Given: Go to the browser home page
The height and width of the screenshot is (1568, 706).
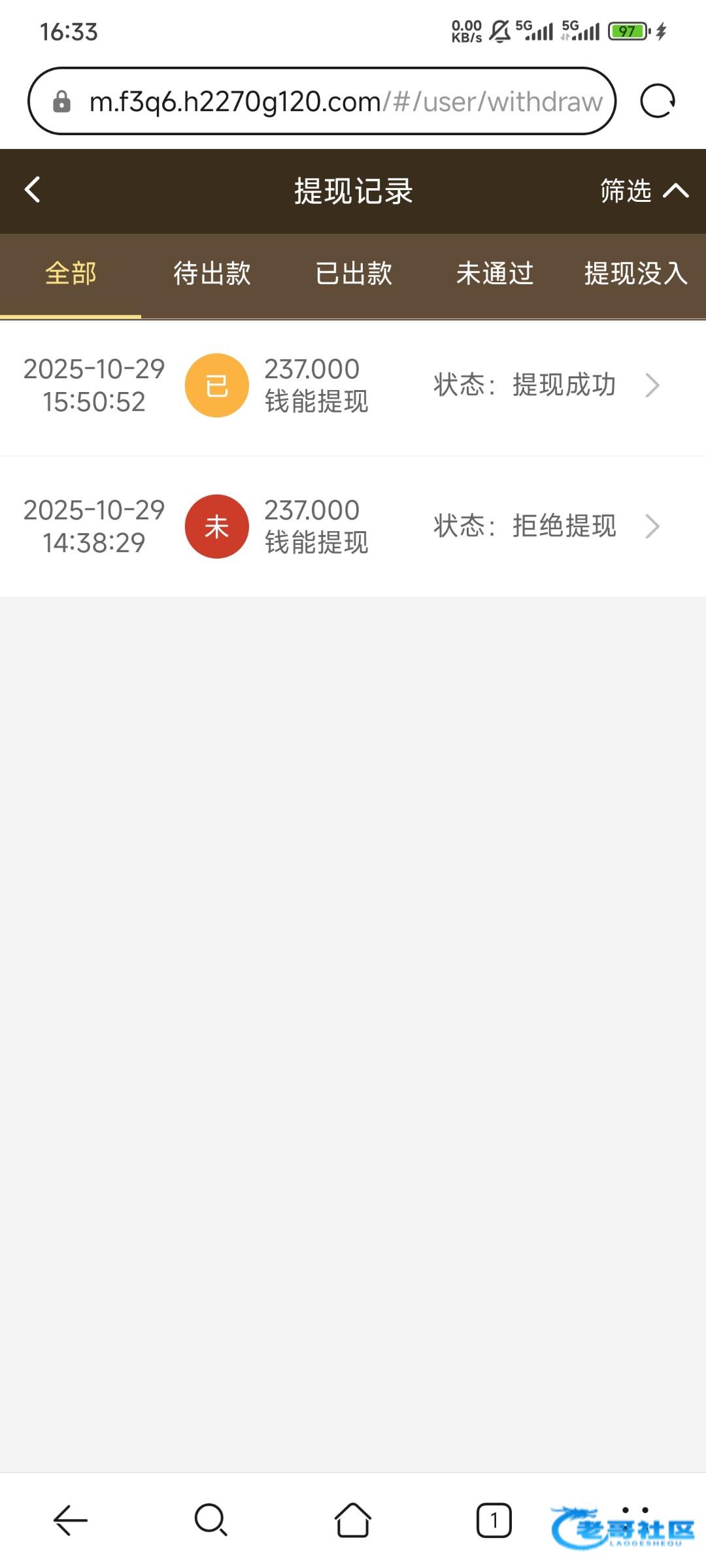Looking at the screenshot, I should pyautogui.click(x=353, y=1520).
